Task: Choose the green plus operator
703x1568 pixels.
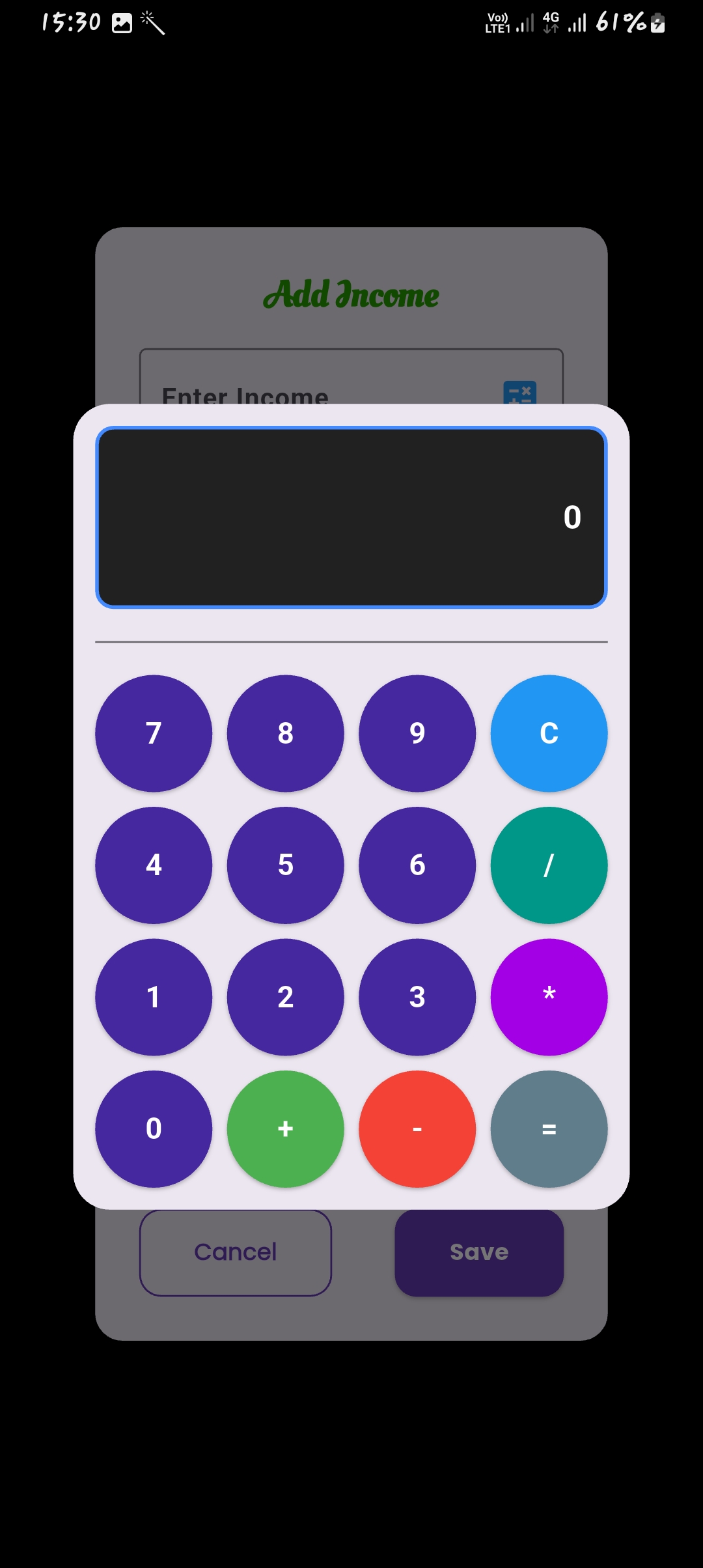Action: point(285,1128)
